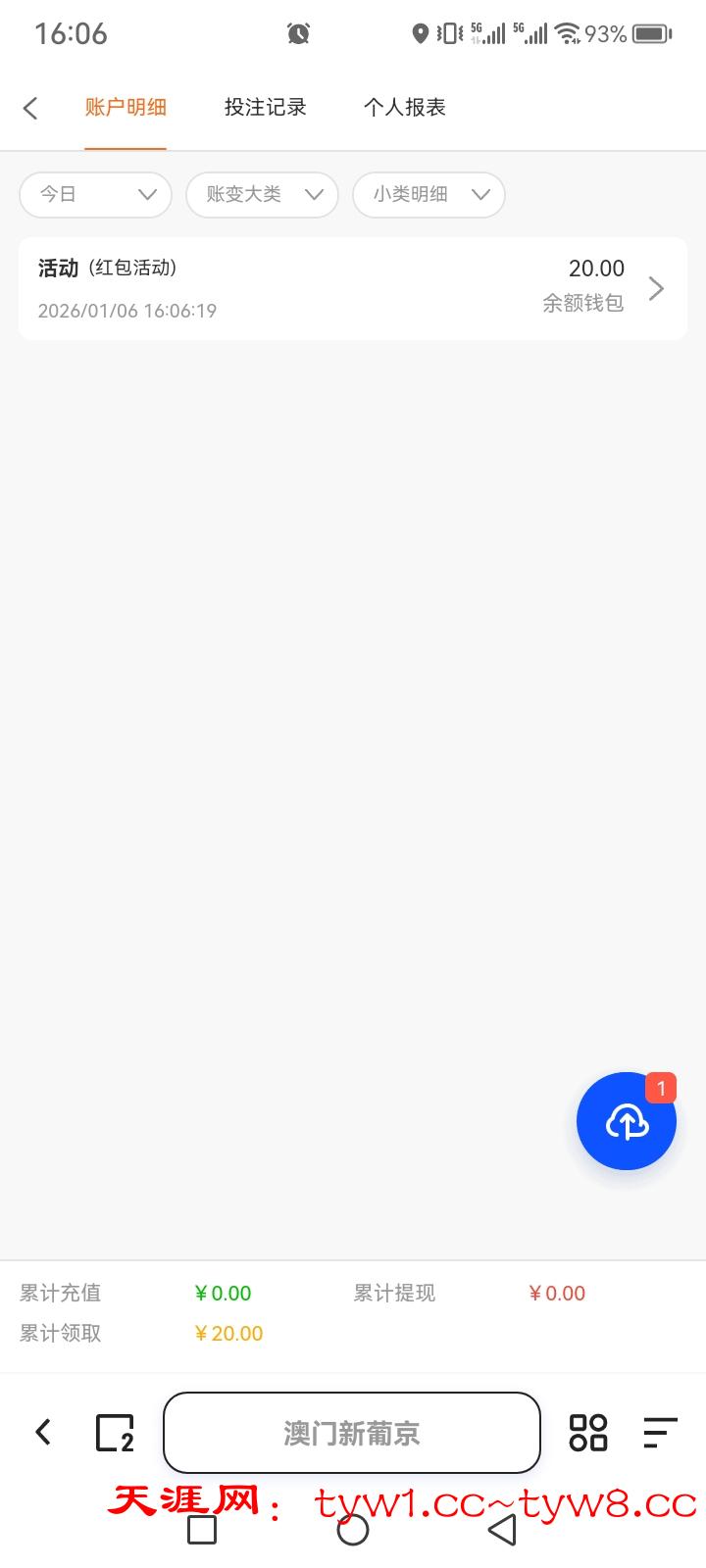Screen dimensions: 706x1568
Task: Open the browser tabs switcher
Action: (115, 1433)
